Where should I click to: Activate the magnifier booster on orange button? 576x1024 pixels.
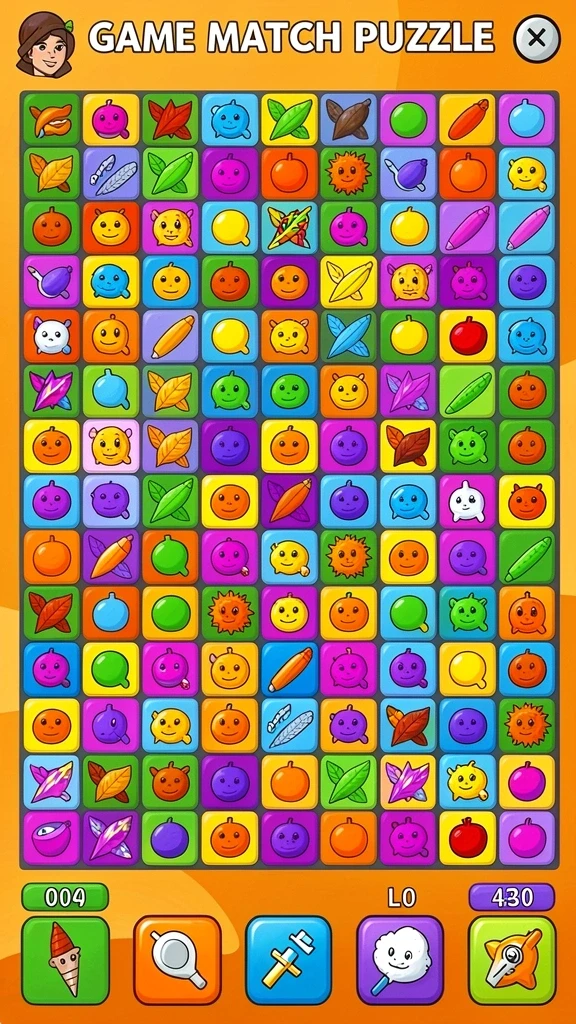[178, 959]
